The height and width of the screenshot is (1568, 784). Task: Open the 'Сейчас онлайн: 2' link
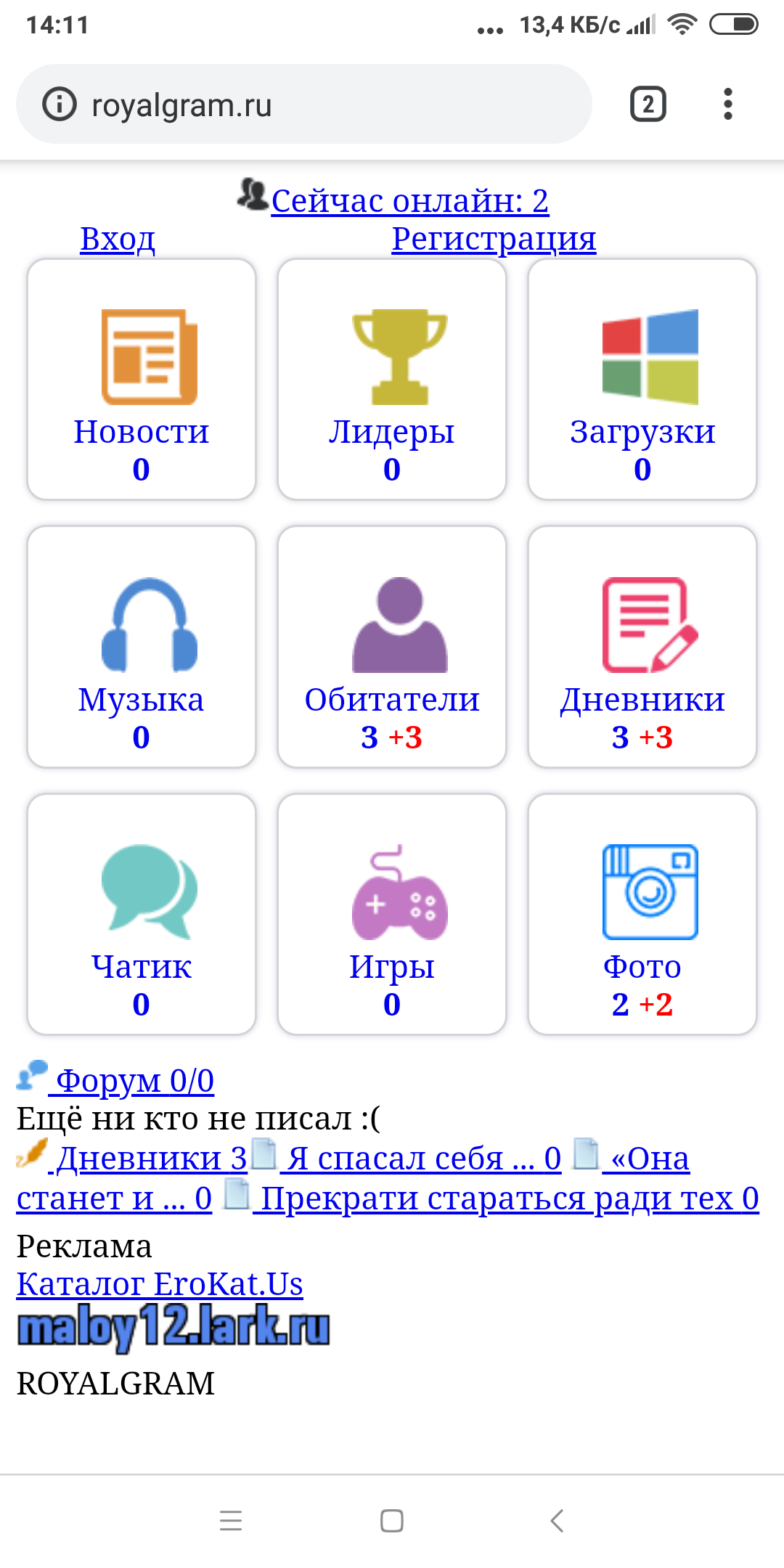[x=409, y=201]
